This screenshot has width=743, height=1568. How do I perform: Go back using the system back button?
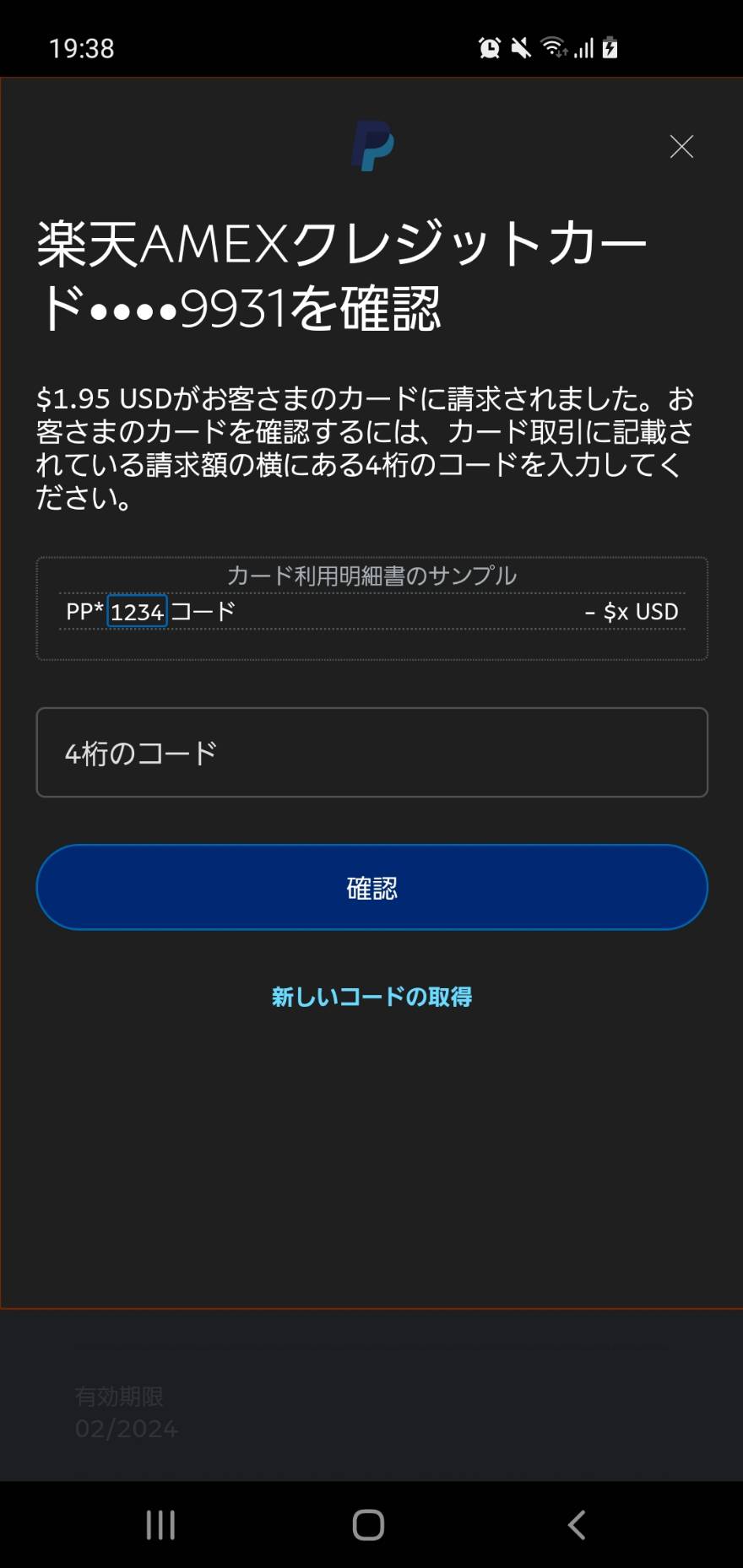[x=577, y=1524]
